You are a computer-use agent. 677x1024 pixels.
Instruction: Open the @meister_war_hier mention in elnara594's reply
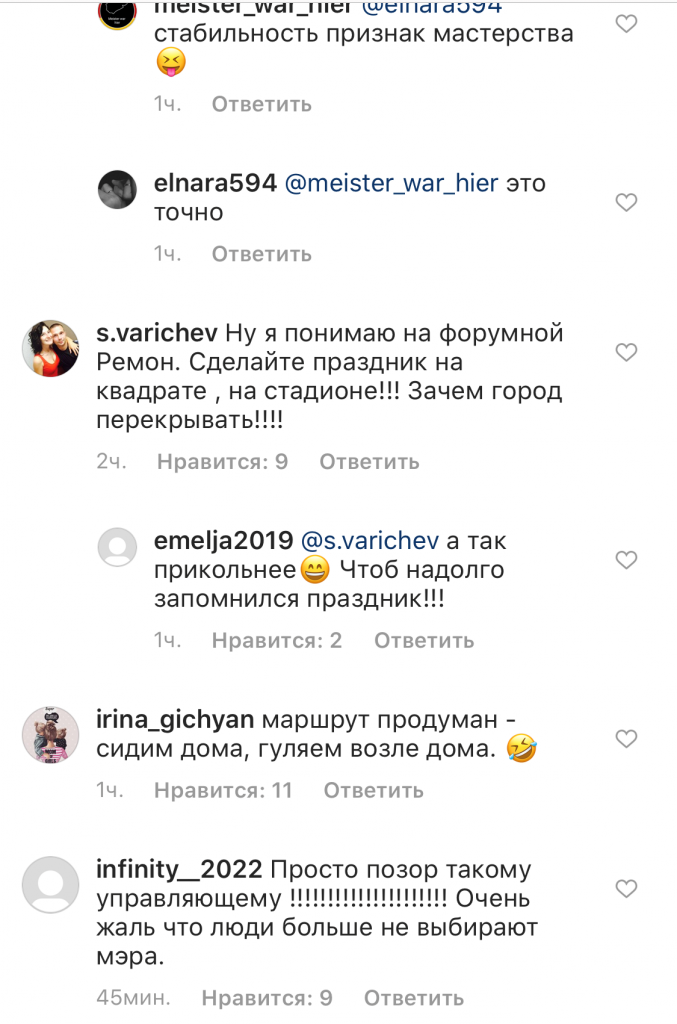[392, 184]
